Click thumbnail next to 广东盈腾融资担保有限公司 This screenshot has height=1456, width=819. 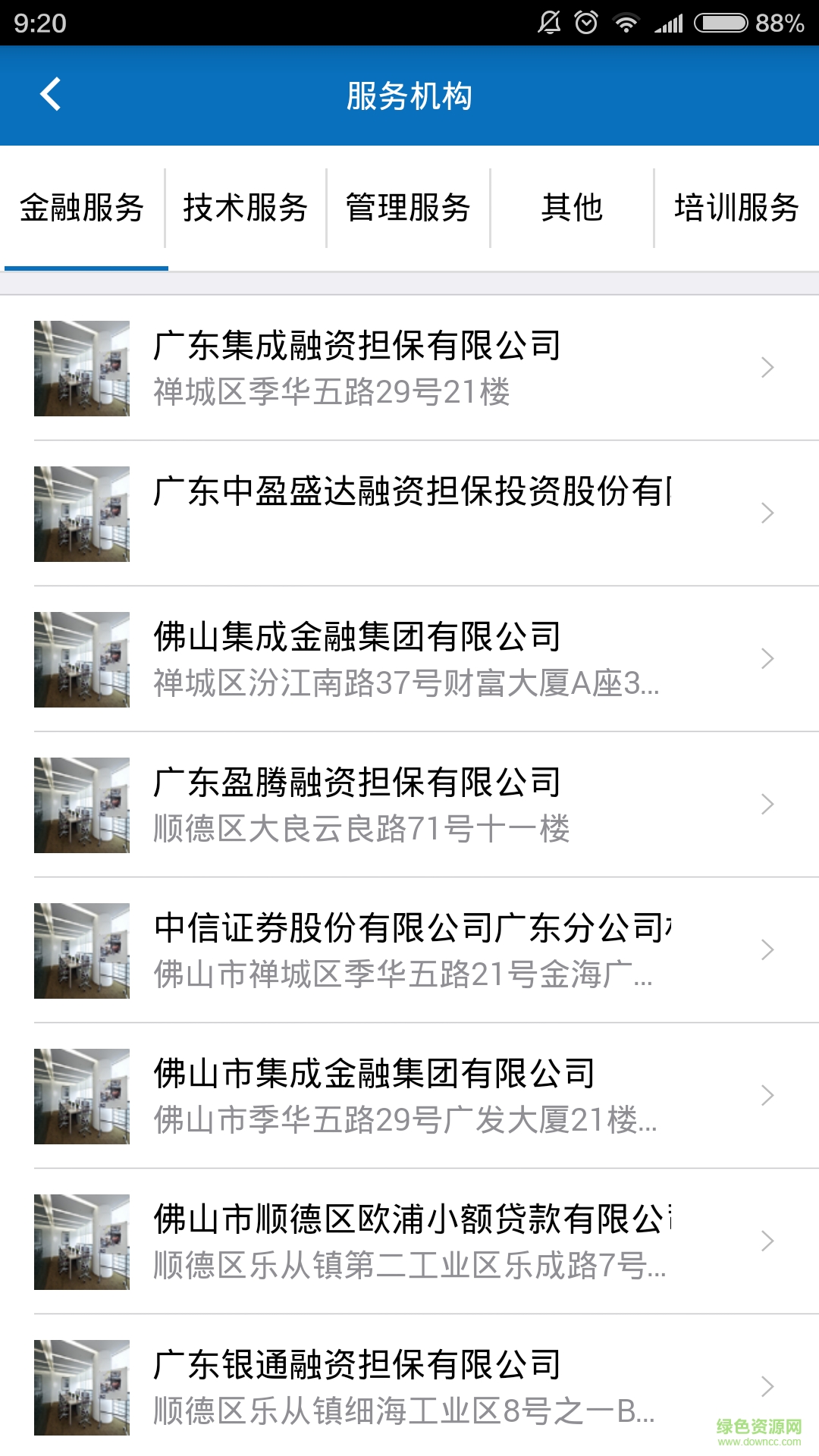point(82,804)
